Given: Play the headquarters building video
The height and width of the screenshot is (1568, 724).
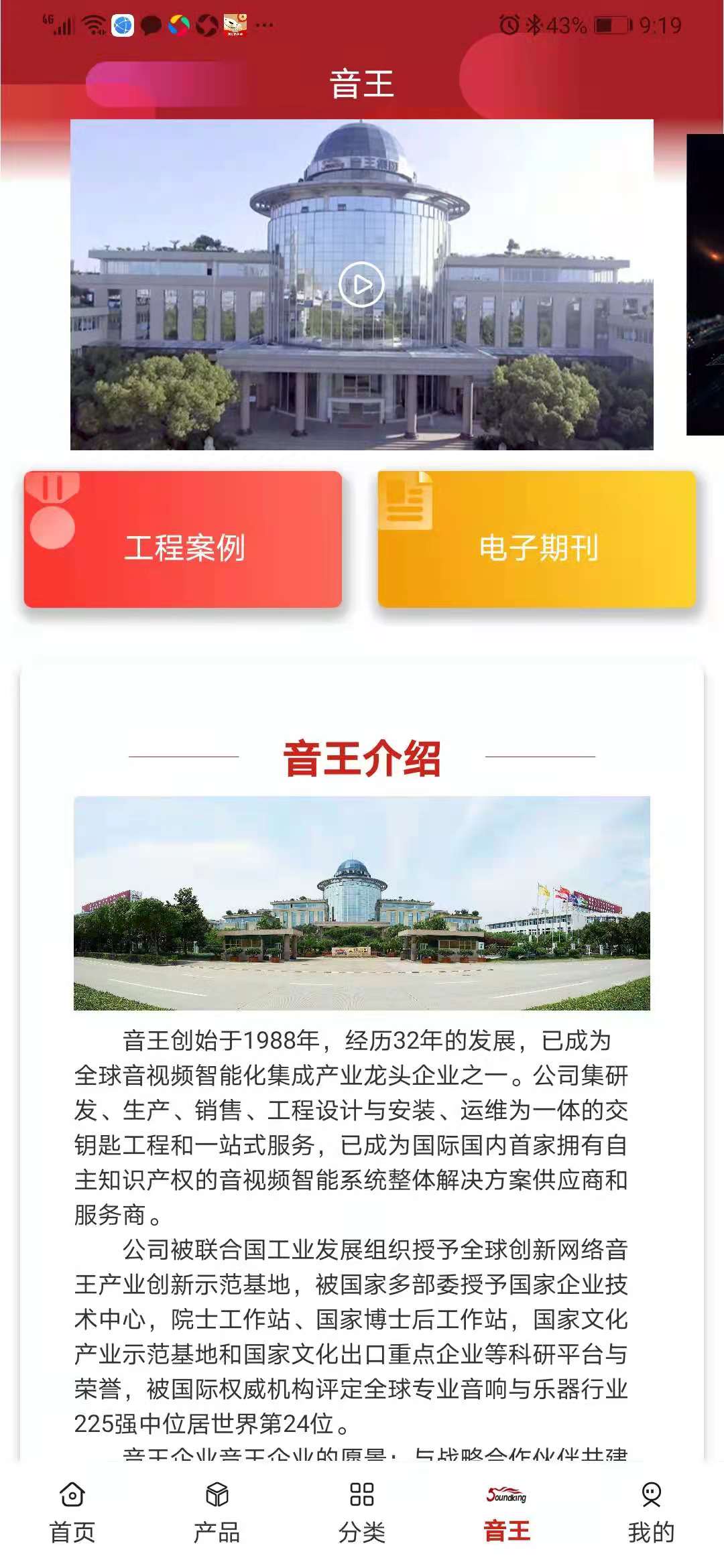Looking at the screenshot, I should click(x=362, y=284).
